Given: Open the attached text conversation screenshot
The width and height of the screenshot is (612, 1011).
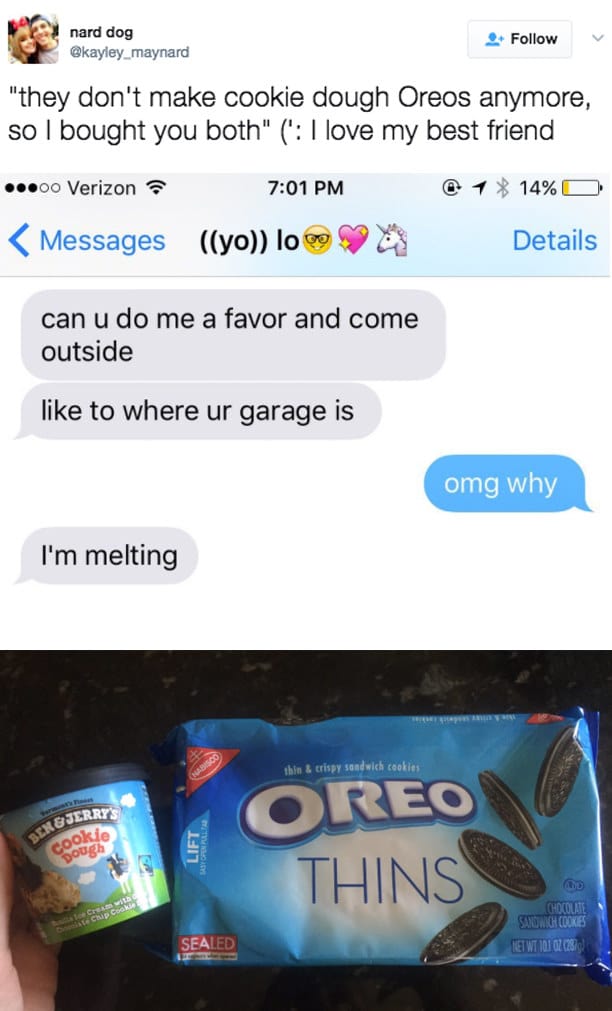Looking at the screenshot, I should 306,411.
